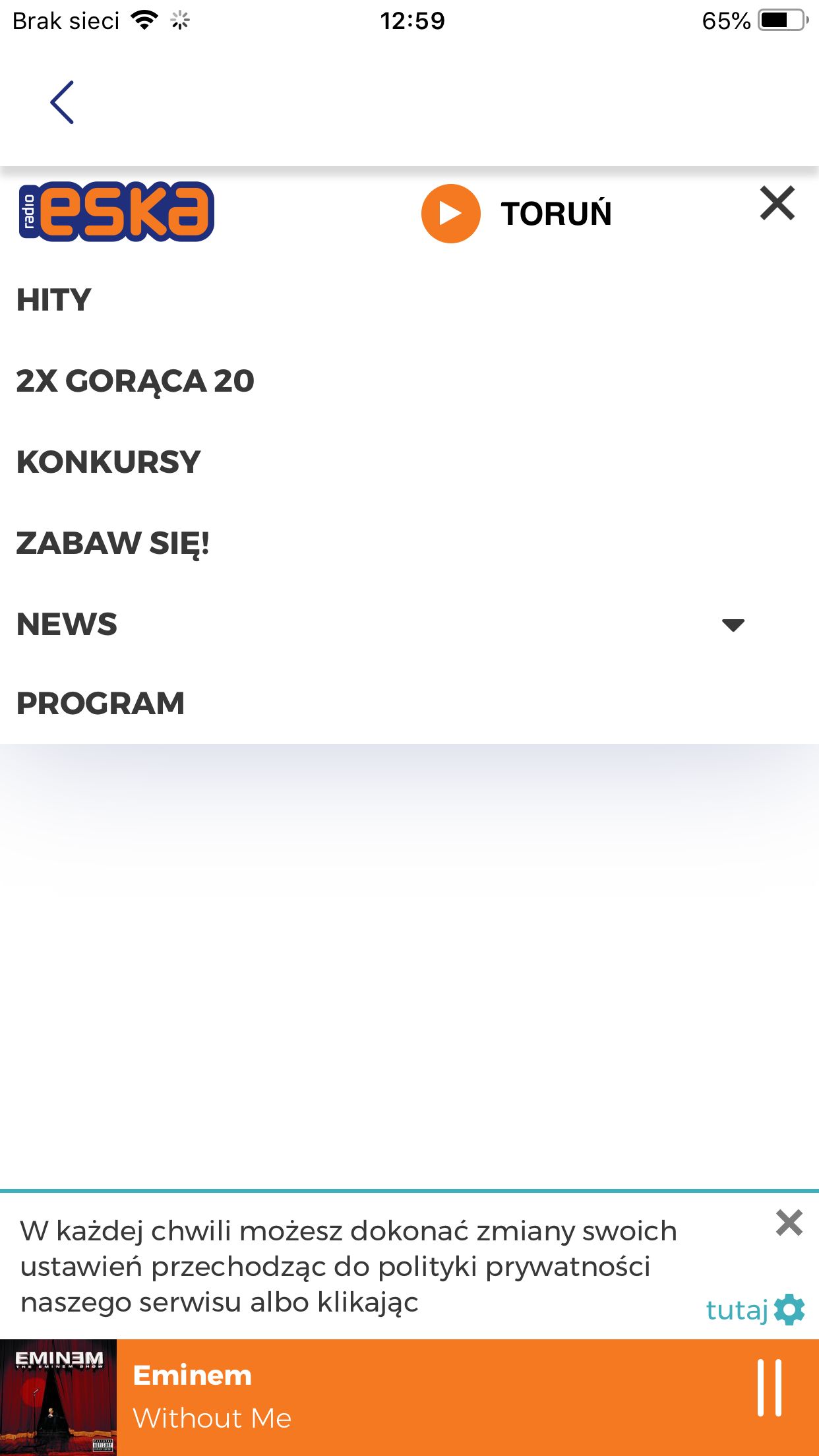Open ZABAW SIĘ! section
The width and height of the screenshot is (819, 1456).
coord(113,544)
